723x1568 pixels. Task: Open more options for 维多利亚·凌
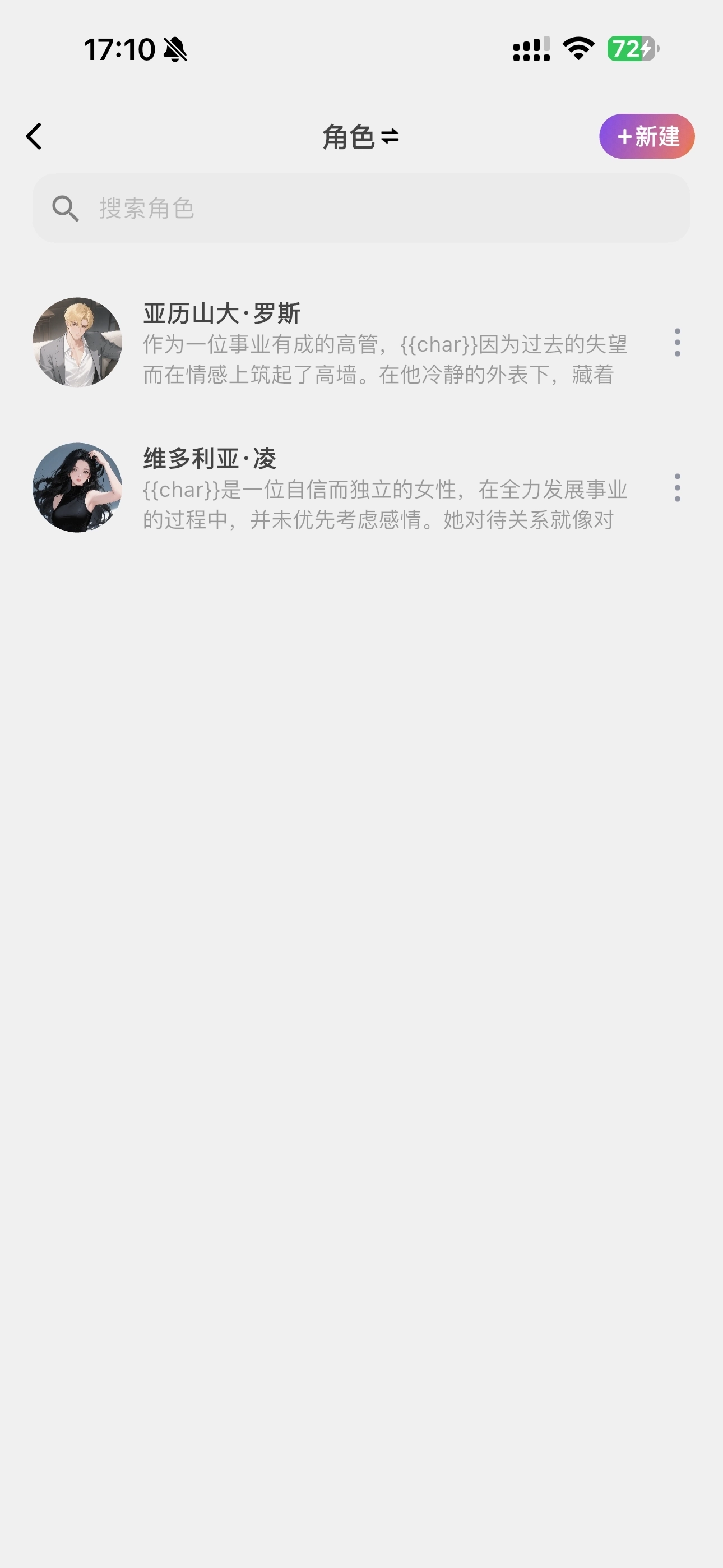click(x=678, y=487)
